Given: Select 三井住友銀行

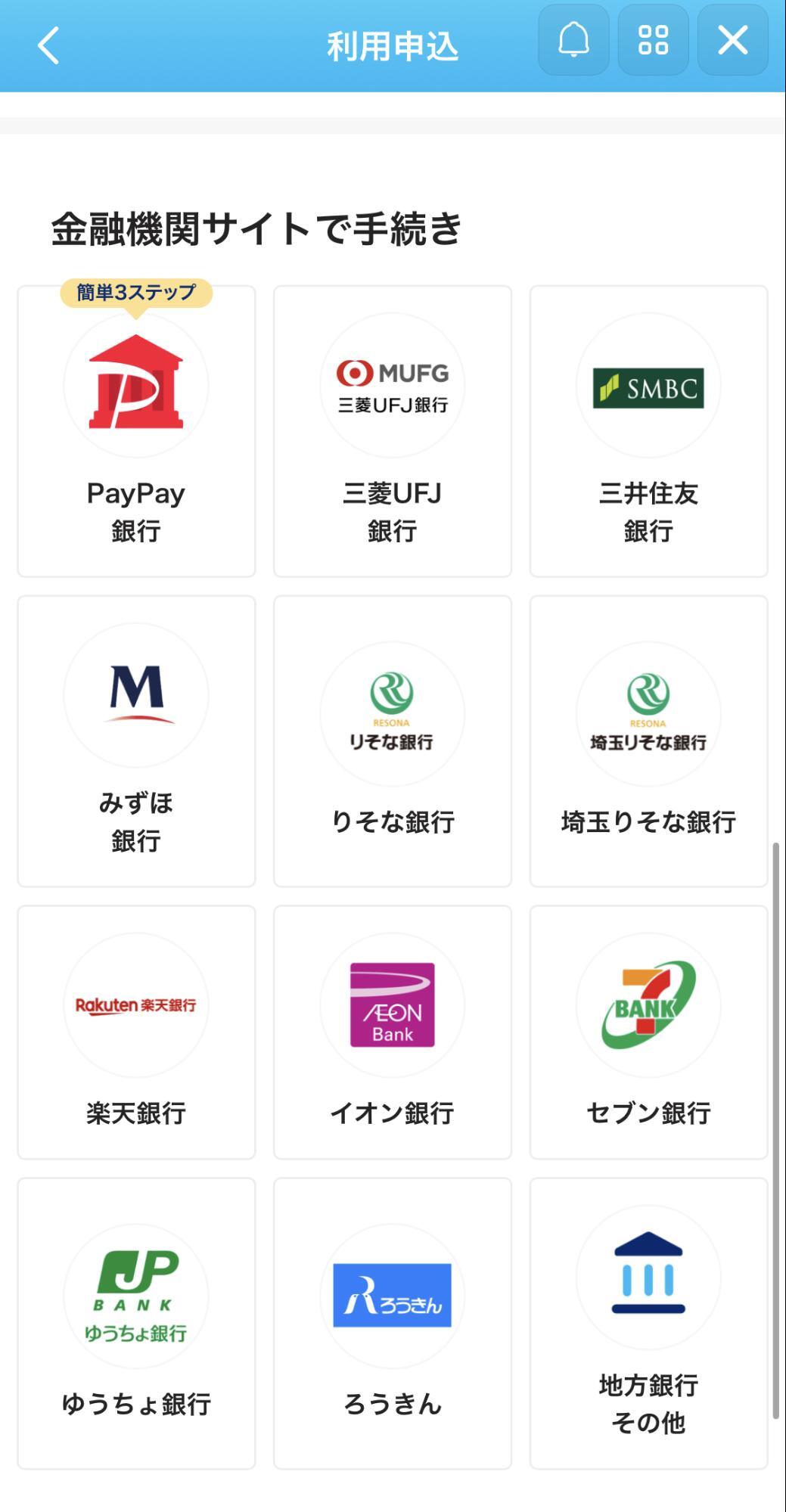Looking at the screenshot, I should [x=648, y=431].
